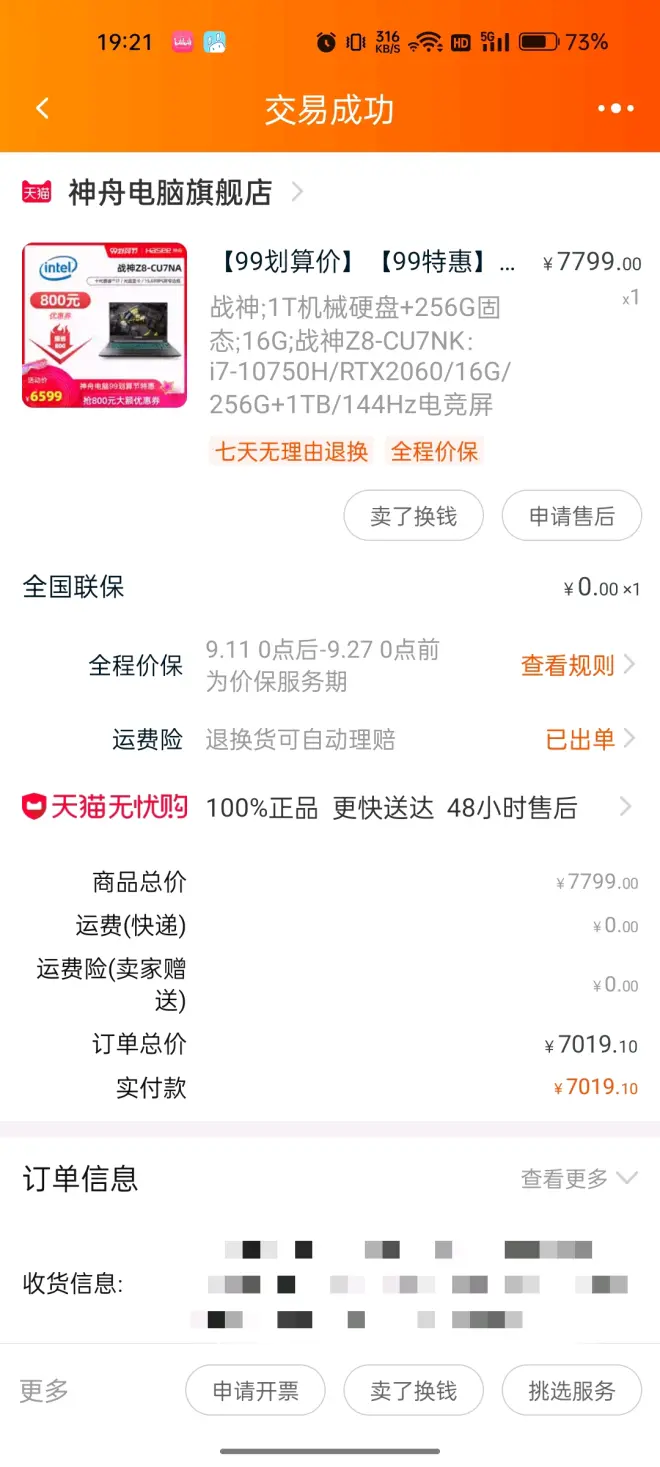Tap 申请售后 for this order
The width and height of the screenshot is (660, 1467).
coord(571,516)
